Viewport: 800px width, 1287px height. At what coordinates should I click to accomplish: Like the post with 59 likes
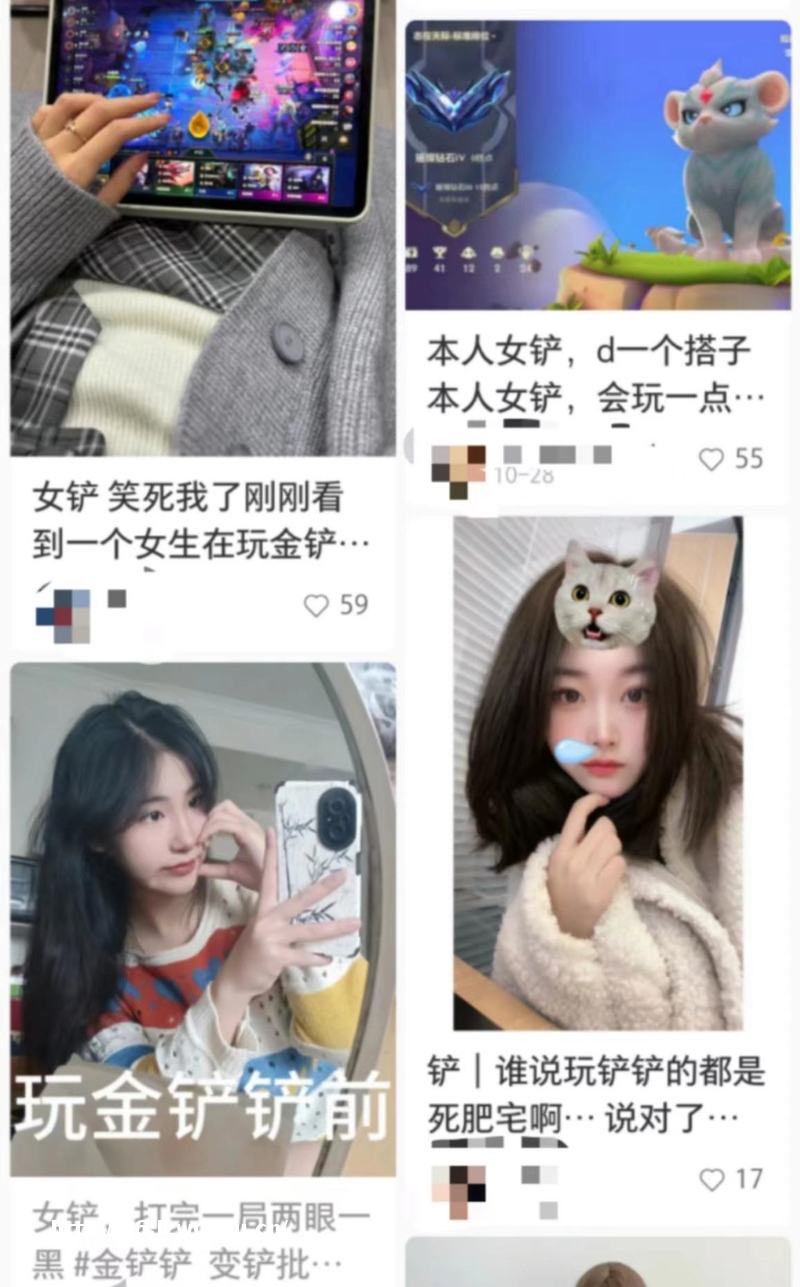317,605
